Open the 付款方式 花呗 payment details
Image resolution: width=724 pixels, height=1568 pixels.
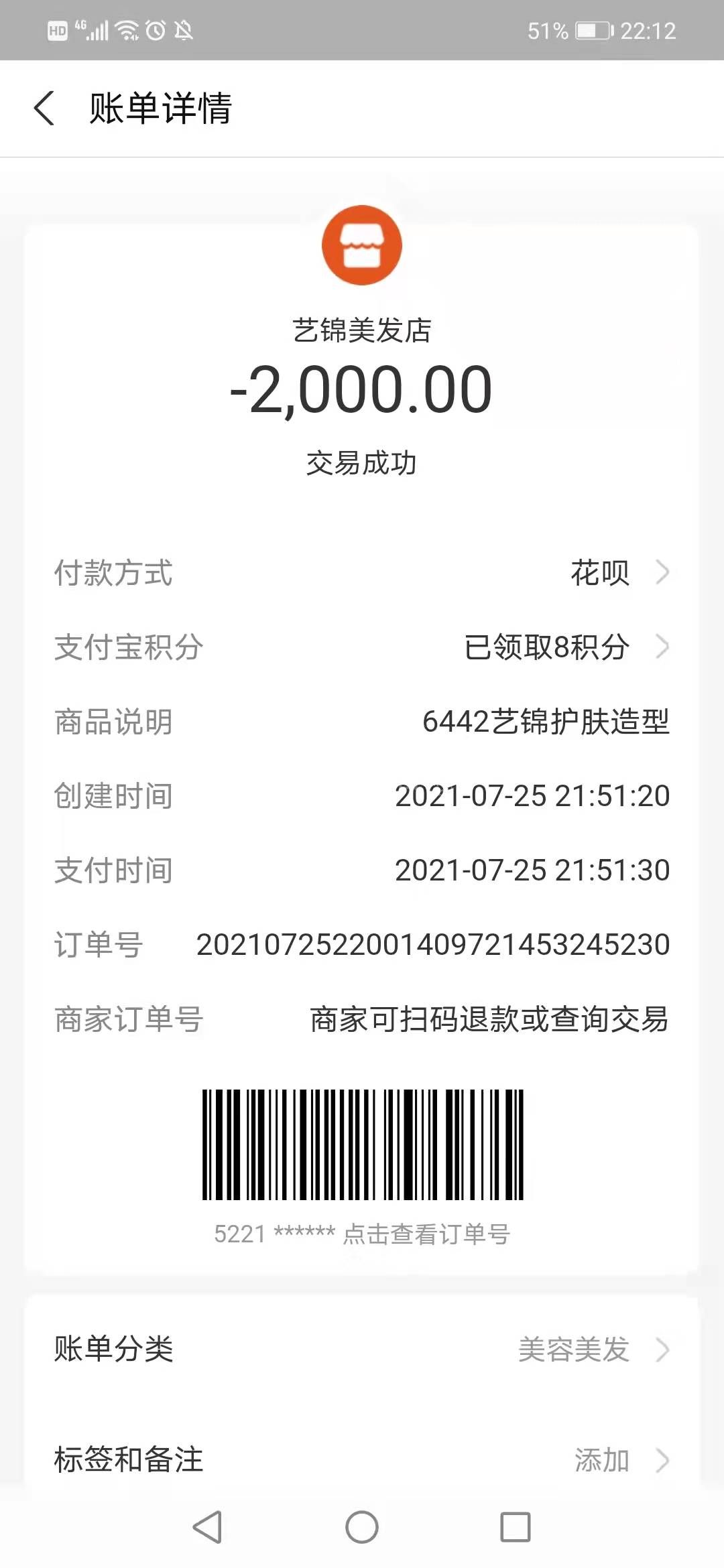pos(617,573)
